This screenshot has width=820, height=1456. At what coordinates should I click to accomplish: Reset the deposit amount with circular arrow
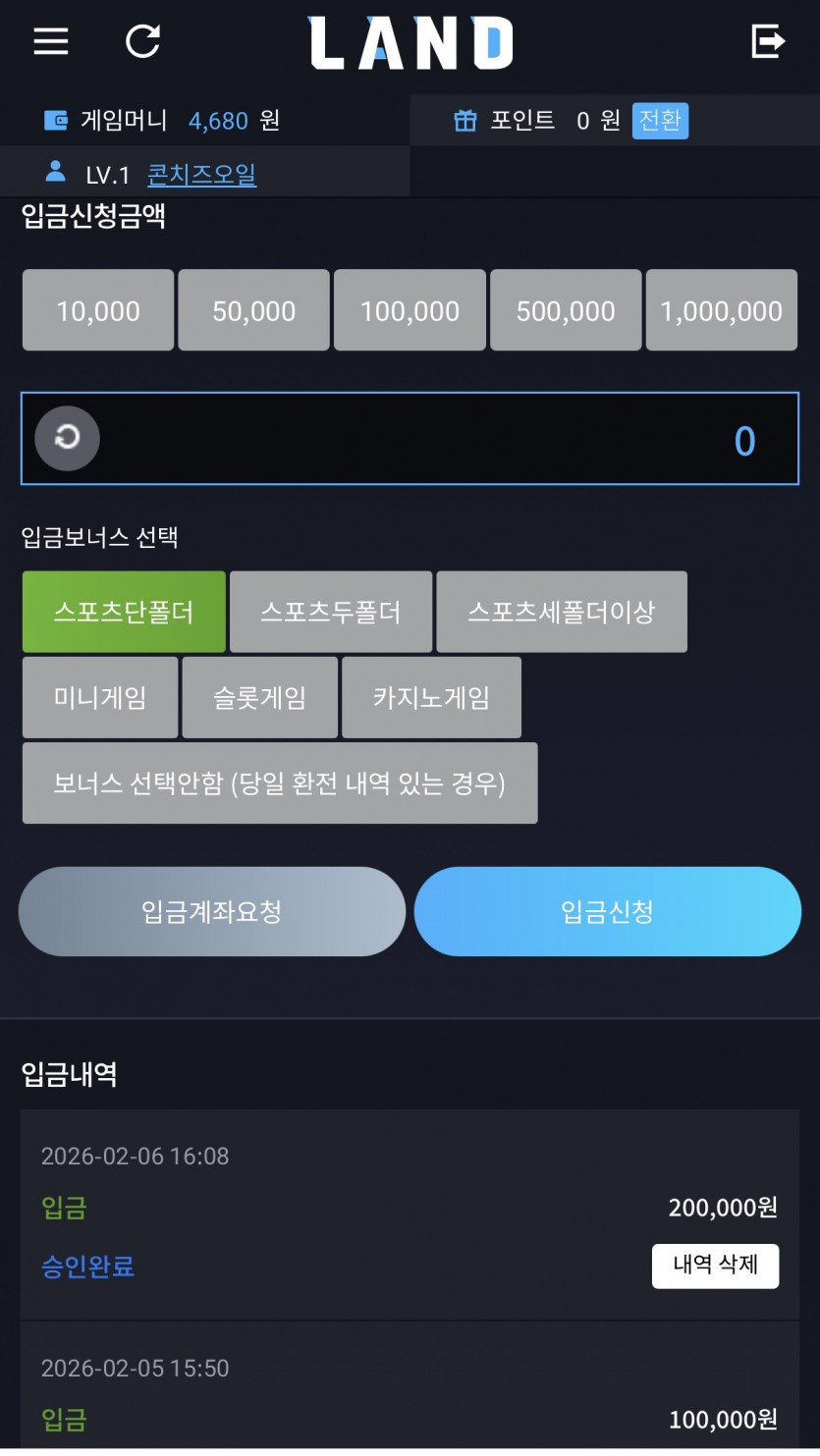click(68, 438)
